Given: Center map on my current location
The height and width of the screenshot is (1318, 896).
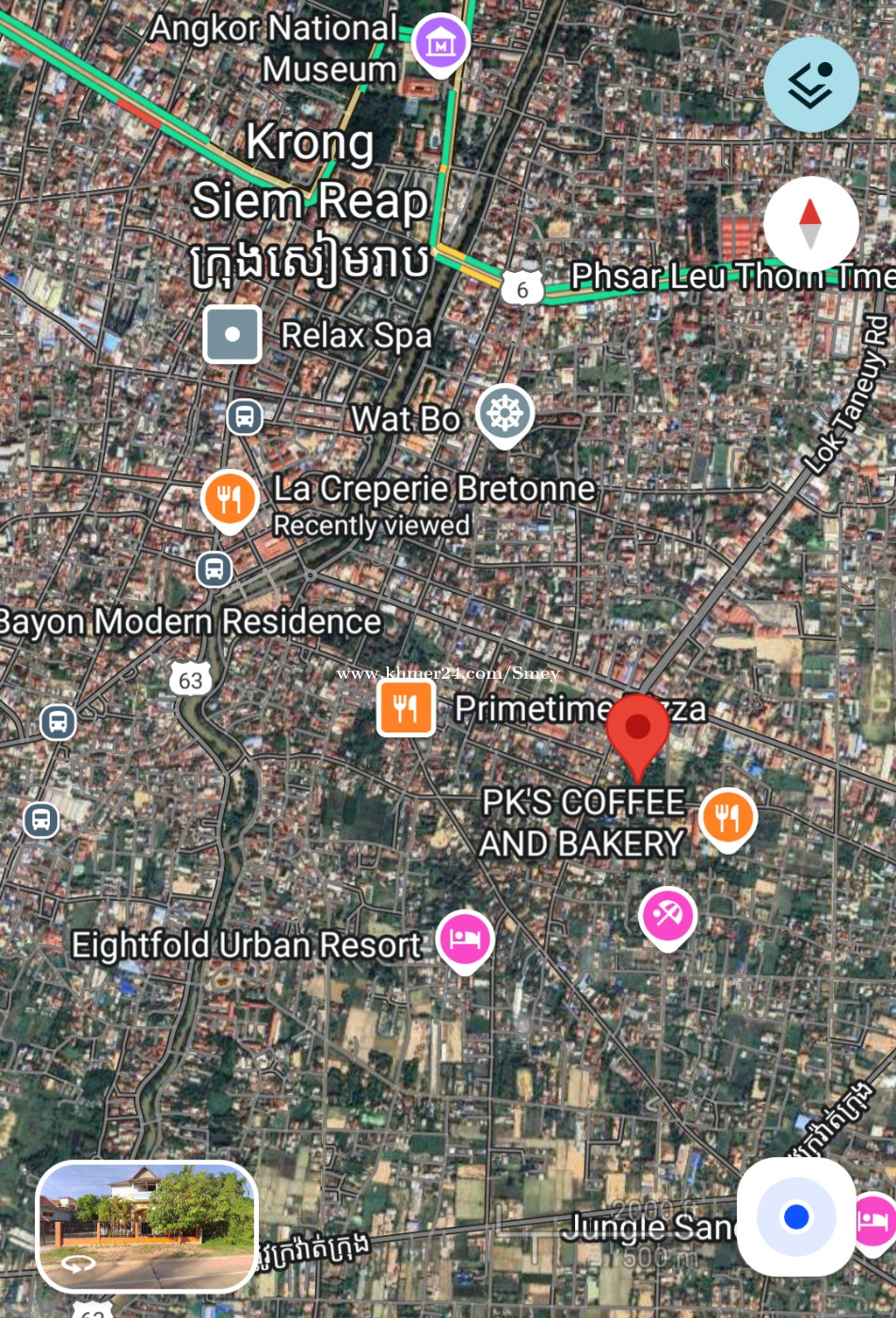Looking at the screenshot, I should [796, 1216].
